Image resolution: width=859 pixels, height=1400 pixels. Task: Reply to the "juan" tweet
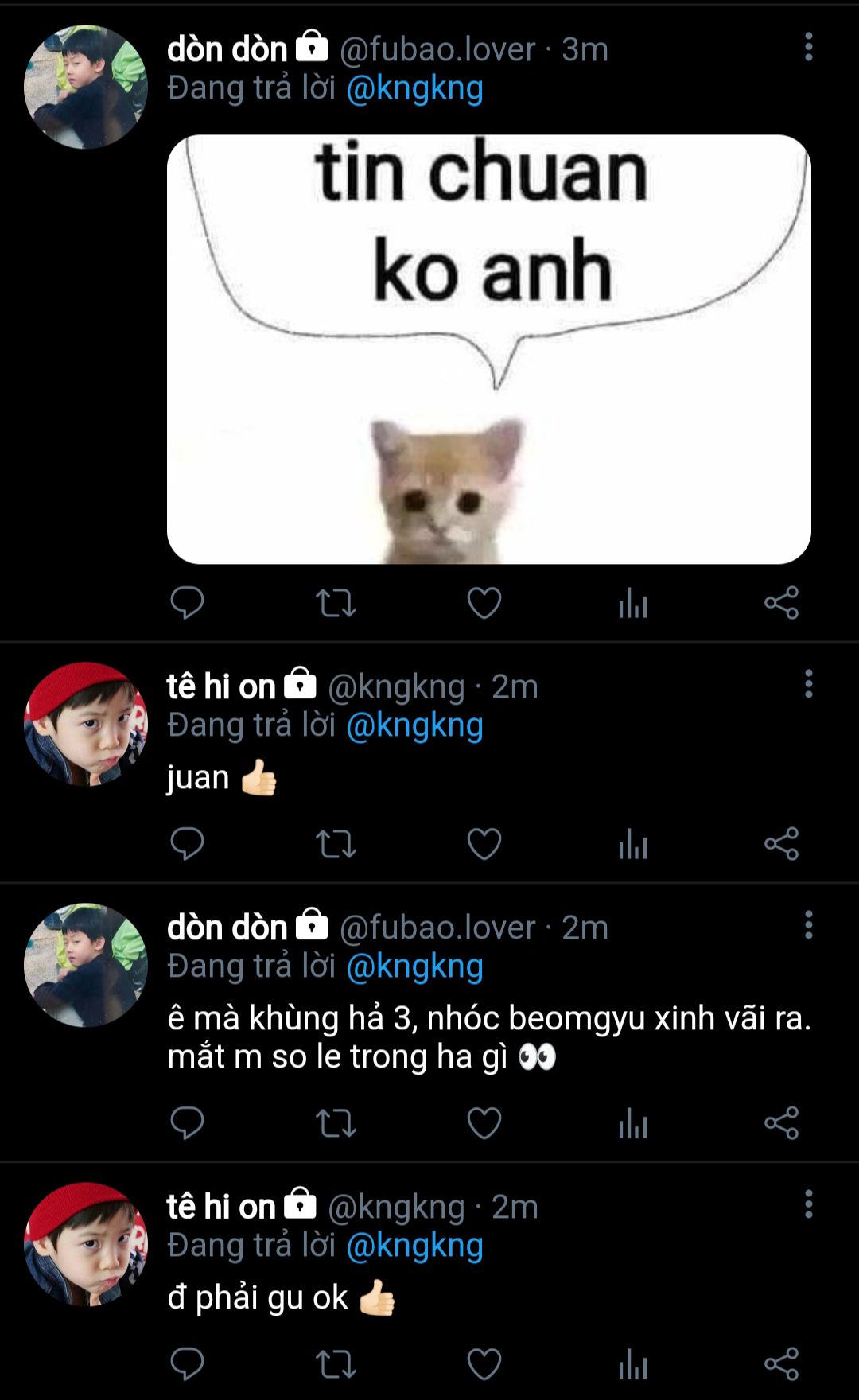tap(188, 844)
